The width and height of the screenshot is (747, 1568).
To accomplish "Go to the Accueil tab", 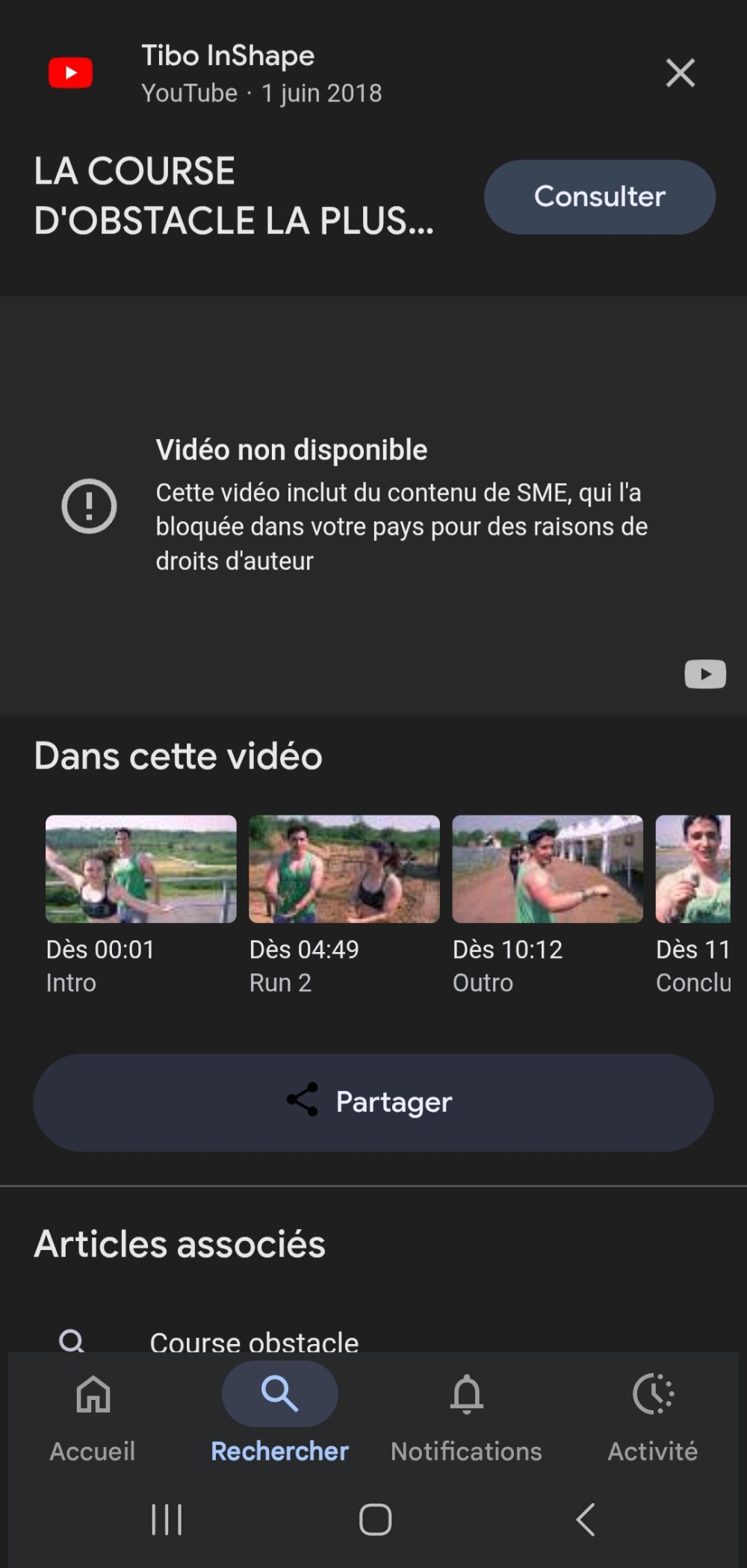I will coord(93,1413).
